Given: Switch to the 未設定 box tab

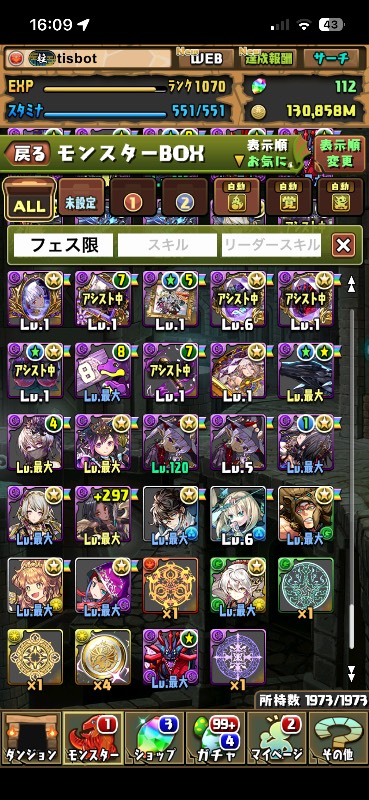Looking at the screenshot, I should pyautogui.click(x=81, y=197).
